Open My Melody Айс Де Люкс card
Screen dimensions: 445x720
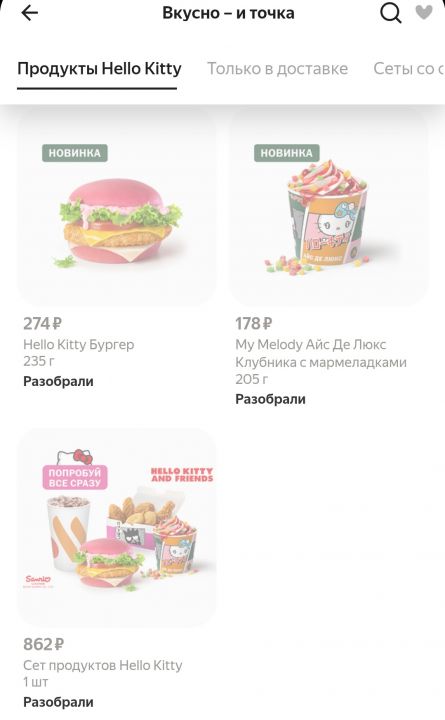[329, 259]
